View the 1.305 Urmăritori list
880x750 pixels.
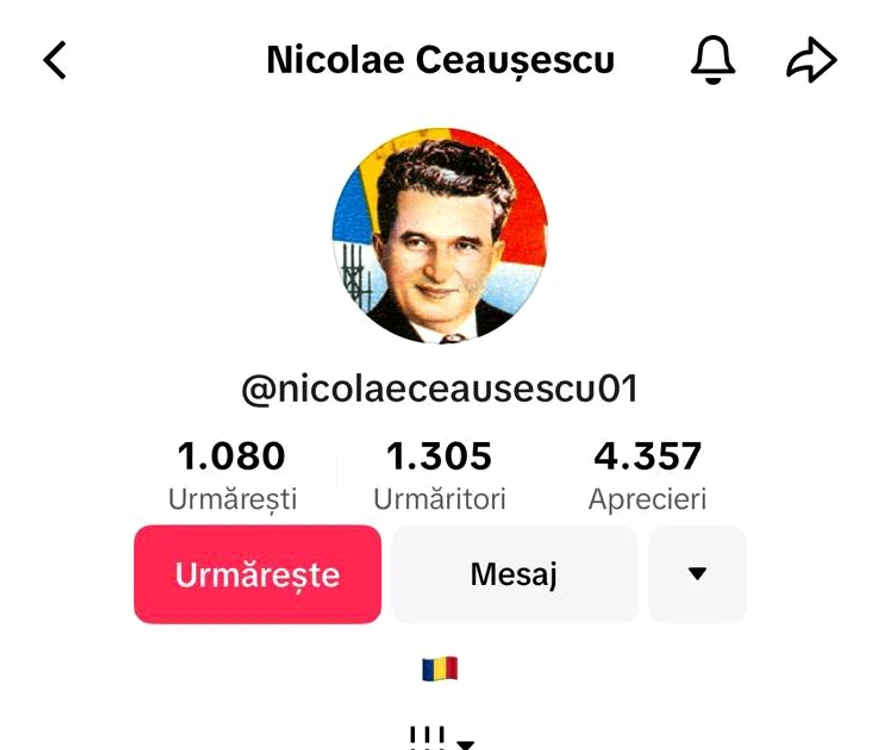(439, 475)
